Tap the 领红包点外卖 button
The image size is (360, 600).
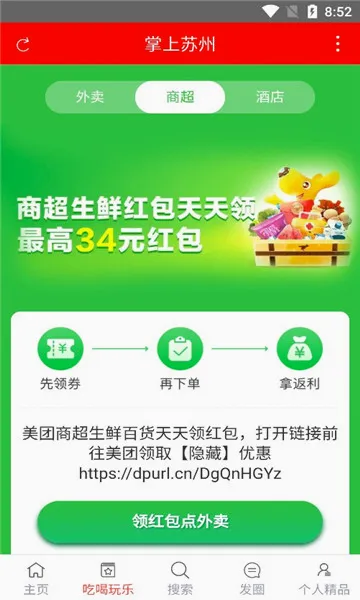180,521
